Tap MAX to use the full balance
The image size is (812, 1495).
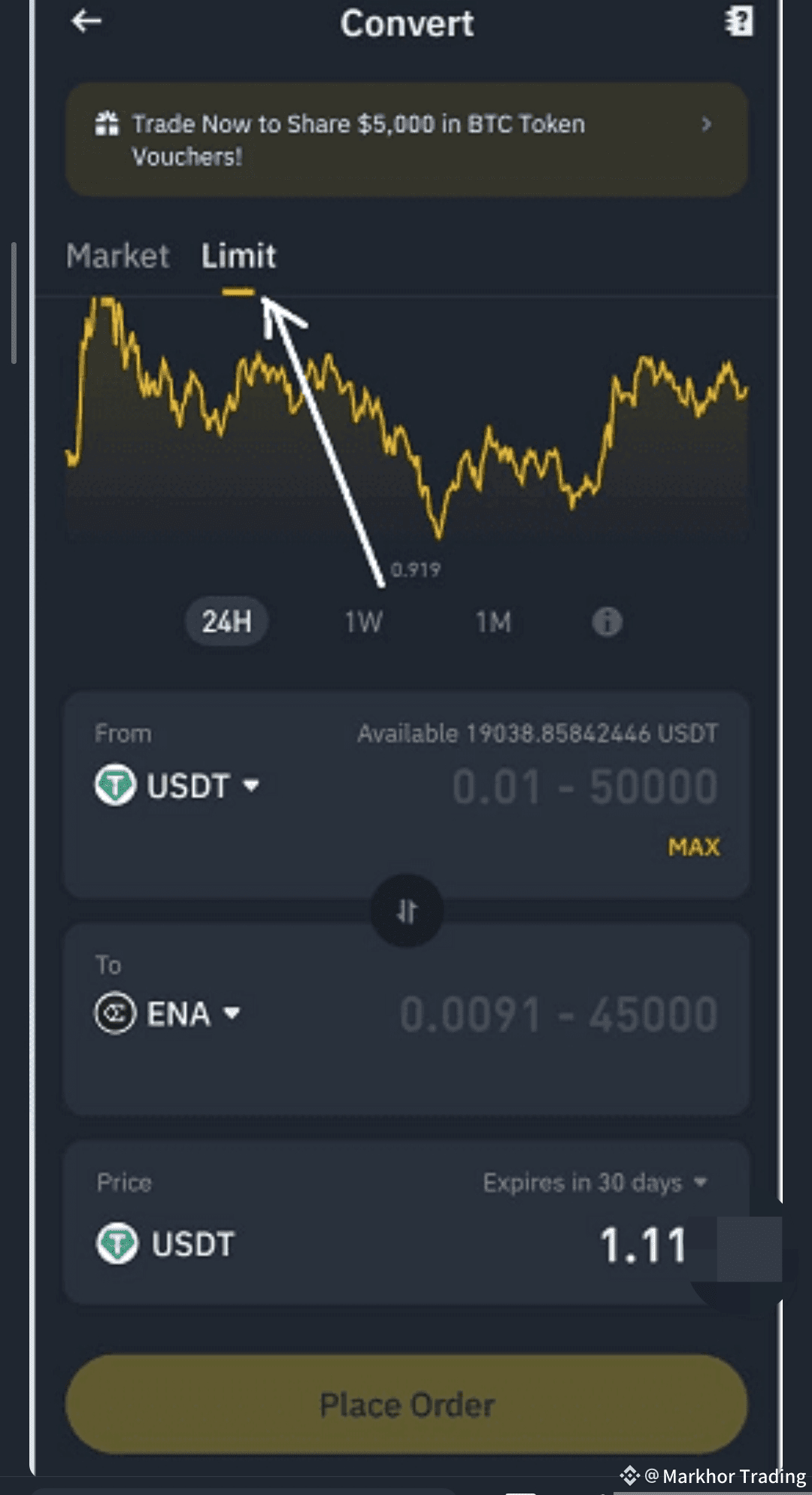(x=693, y=848)
